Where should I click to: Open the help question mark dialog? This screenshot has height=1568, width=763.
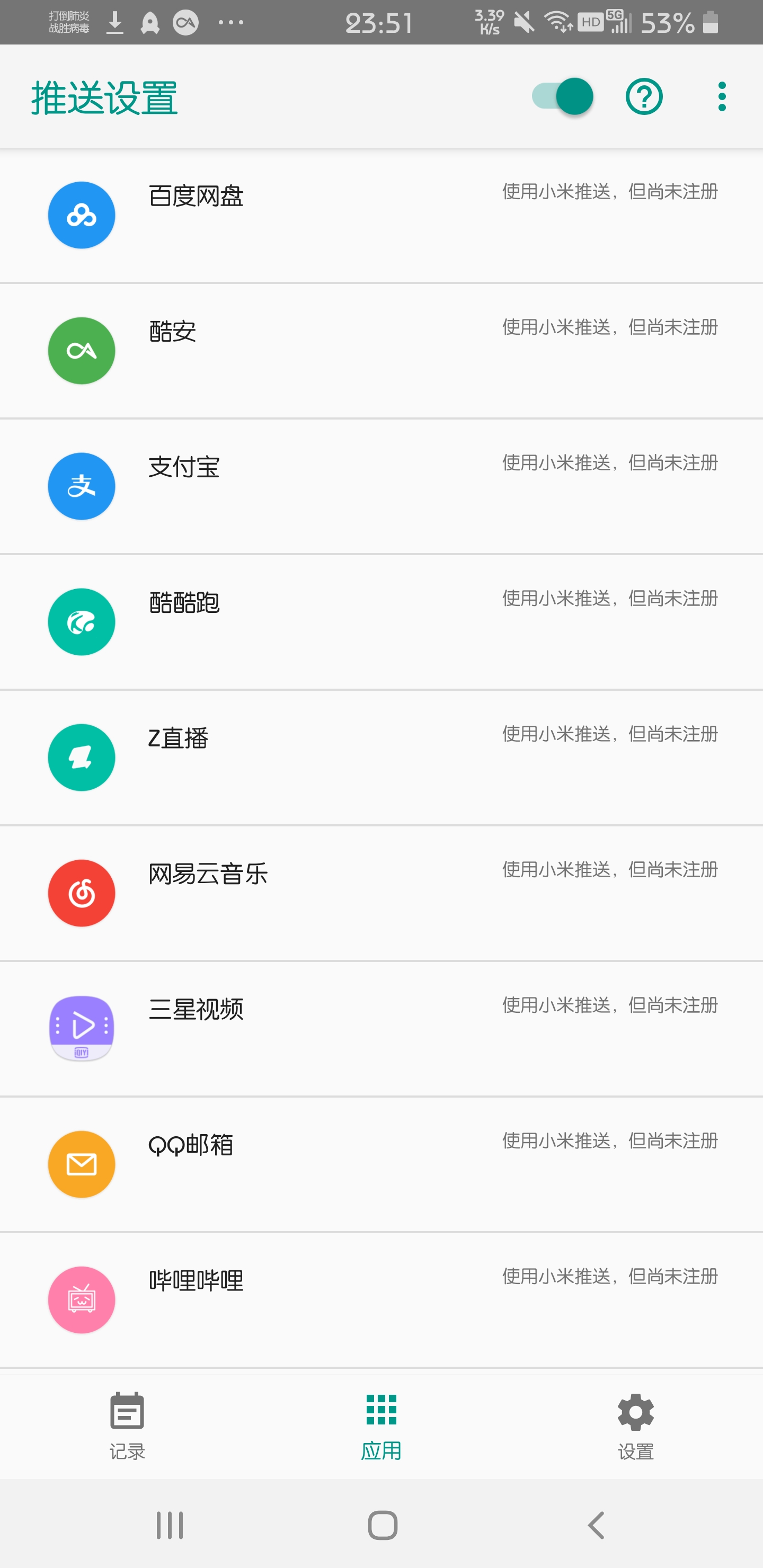(644, 96)
